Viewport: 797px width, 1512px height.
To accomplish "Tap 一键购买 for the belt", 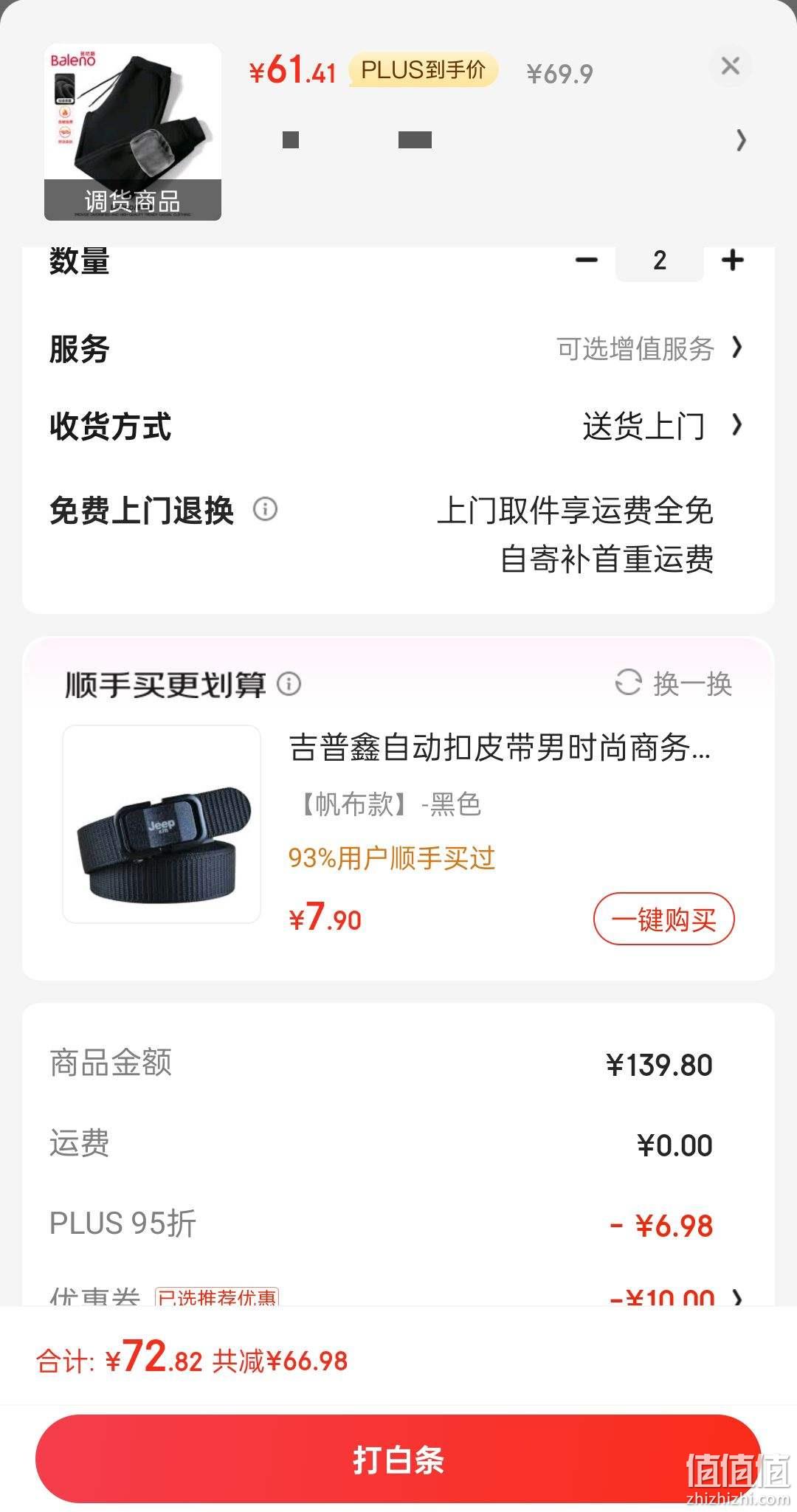I will [664, 919].
